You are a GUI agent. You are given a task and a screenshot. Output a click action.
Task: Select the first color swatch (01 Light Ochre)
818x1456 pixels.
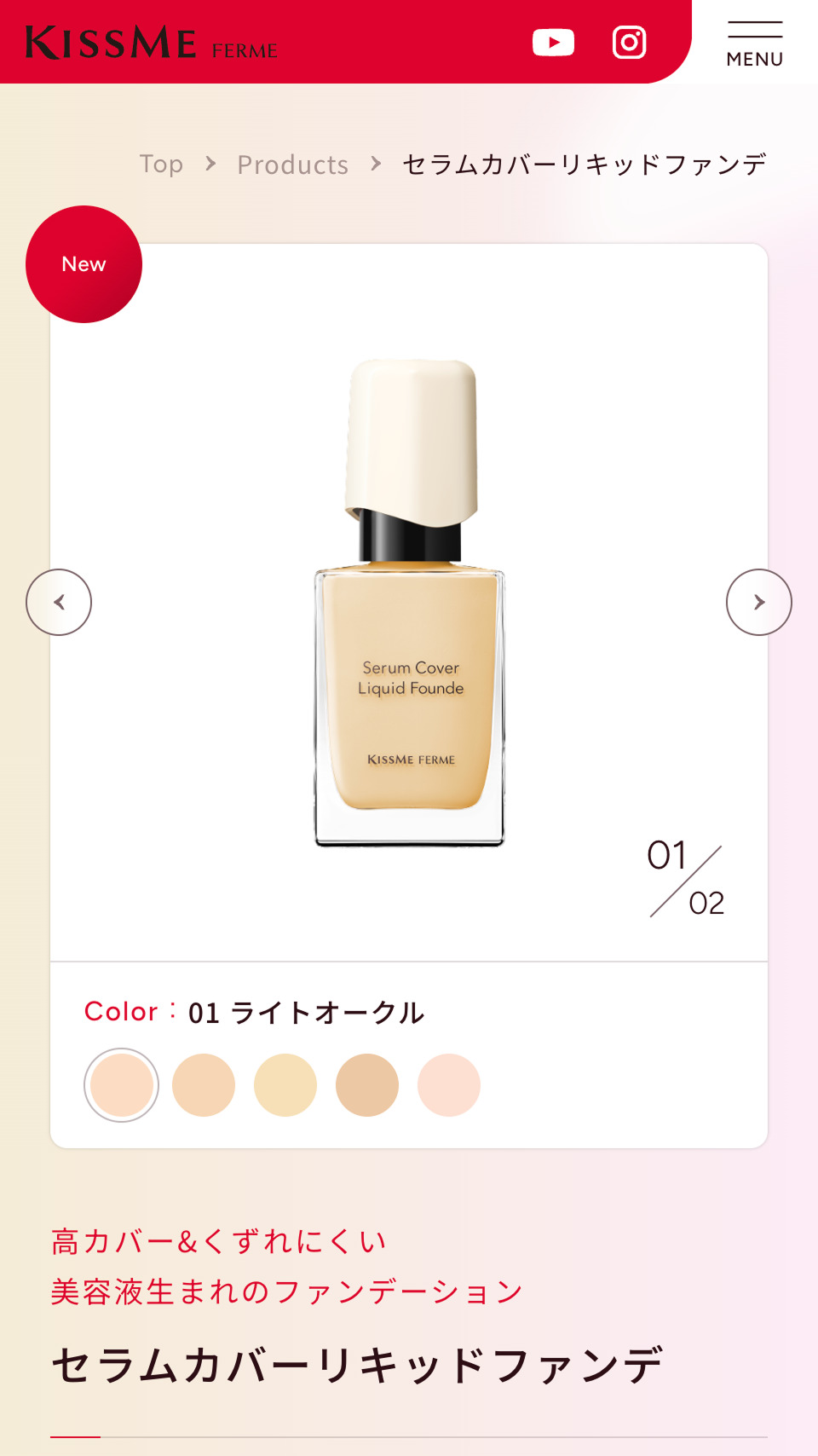[x=122, y=1085]
